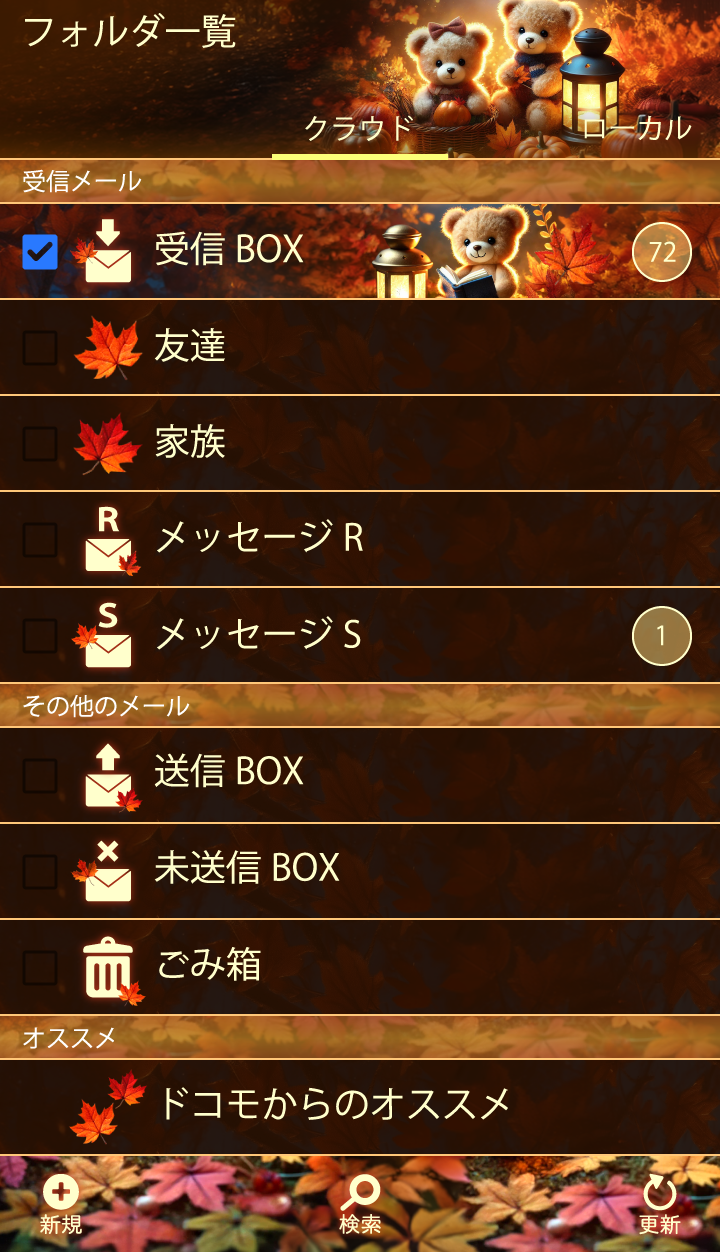Image resolution: width=720 pixels, height=1252 pixels.
Task: Select the 友達 checkbox
Action: (x=40, y=348)
